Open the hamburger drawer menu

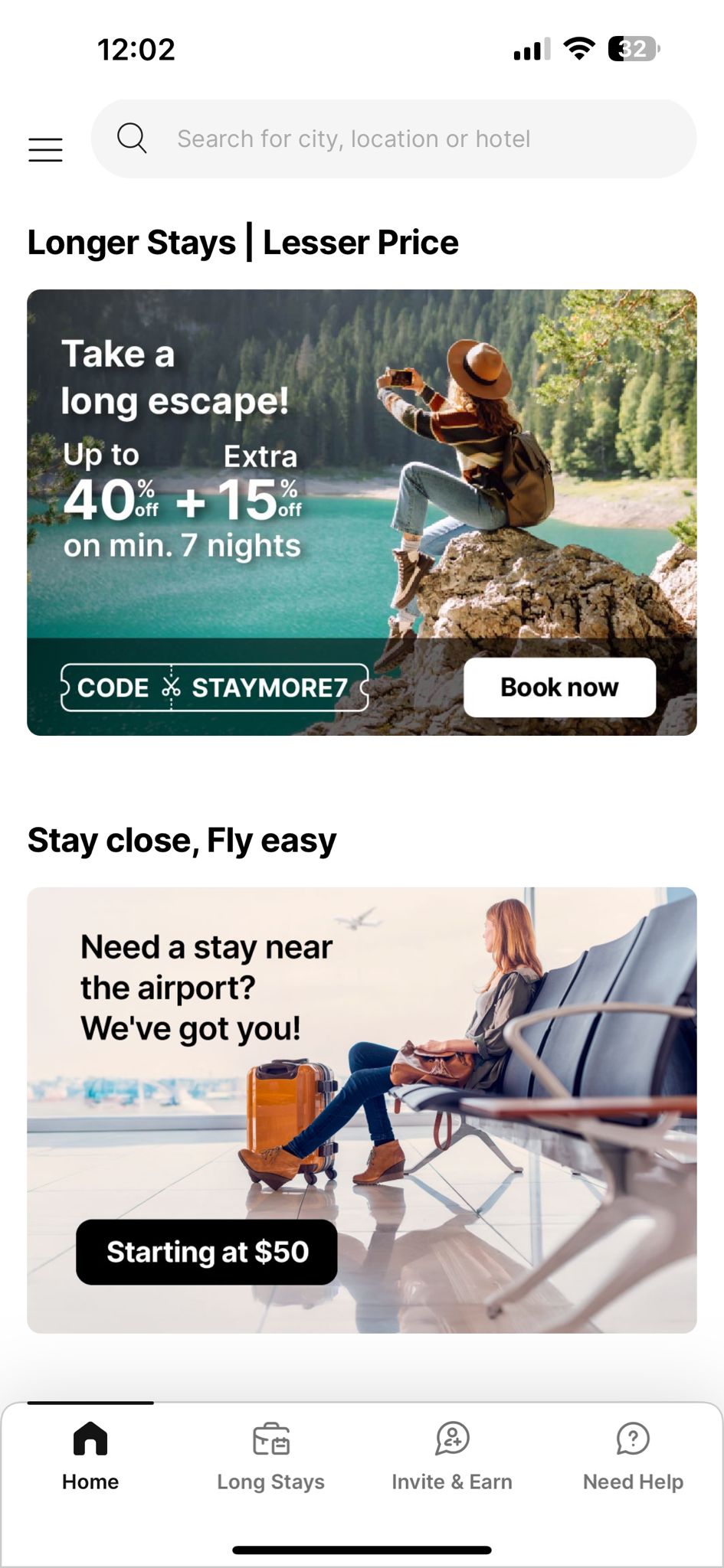pyautogui.click(x=45, y=149)
